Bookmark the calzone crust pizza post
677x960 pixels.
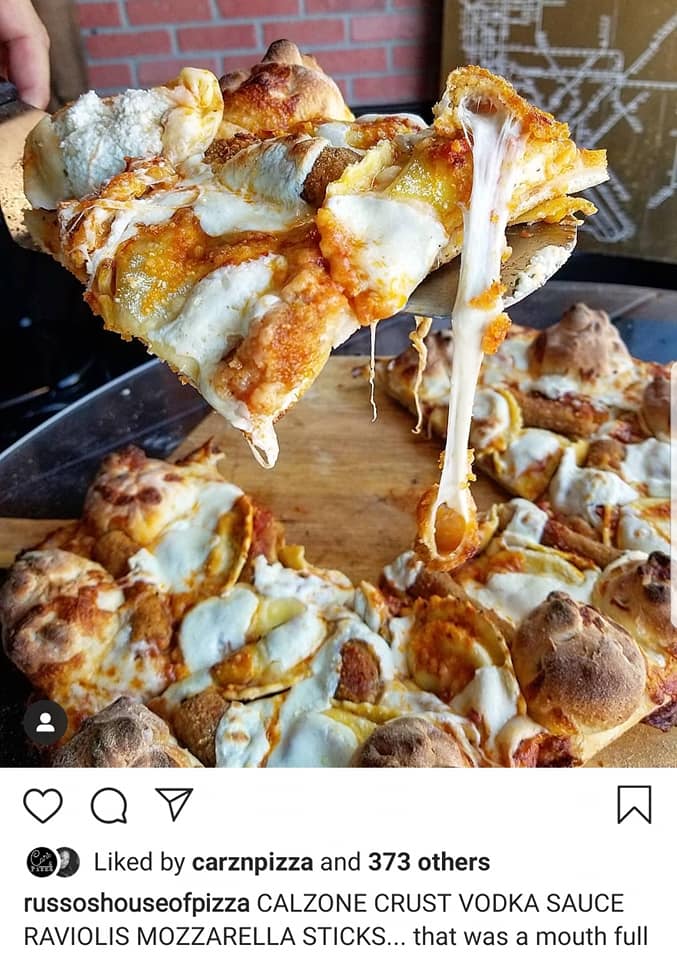coord(634,804)
